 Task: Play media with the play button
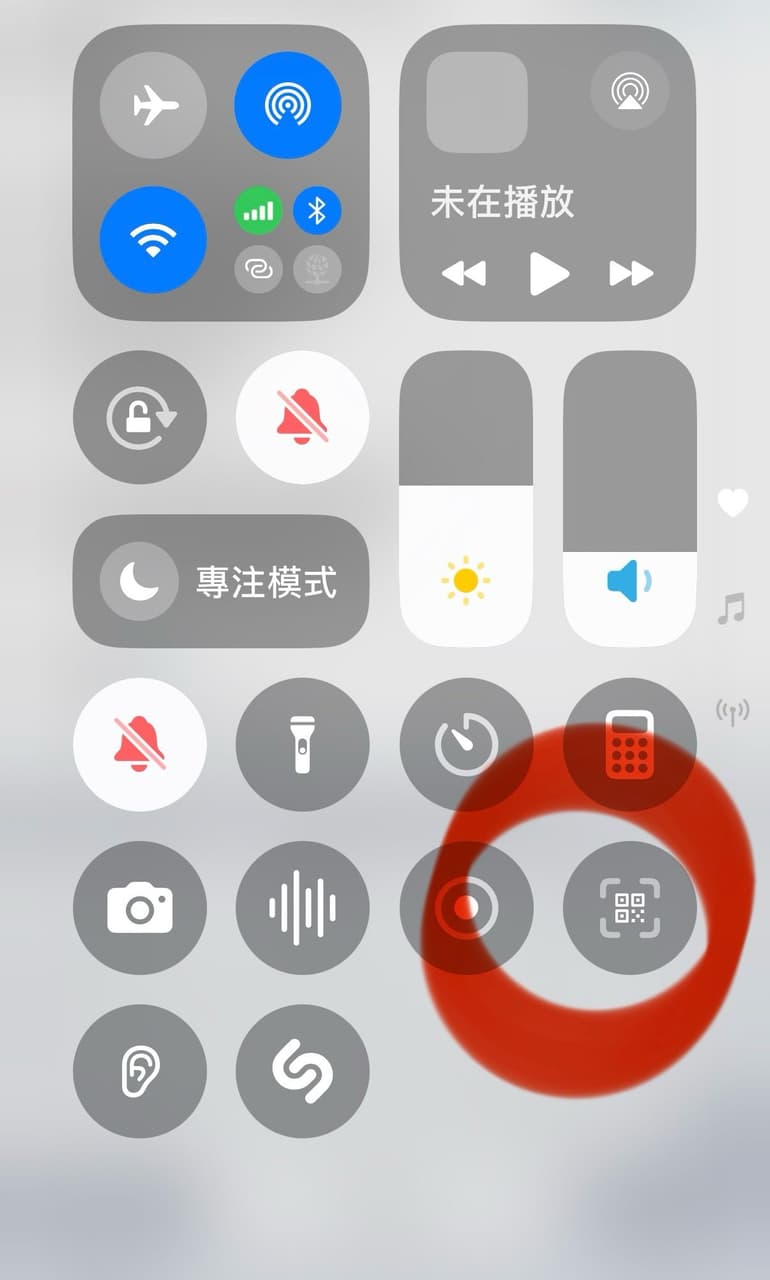point(547,273)
